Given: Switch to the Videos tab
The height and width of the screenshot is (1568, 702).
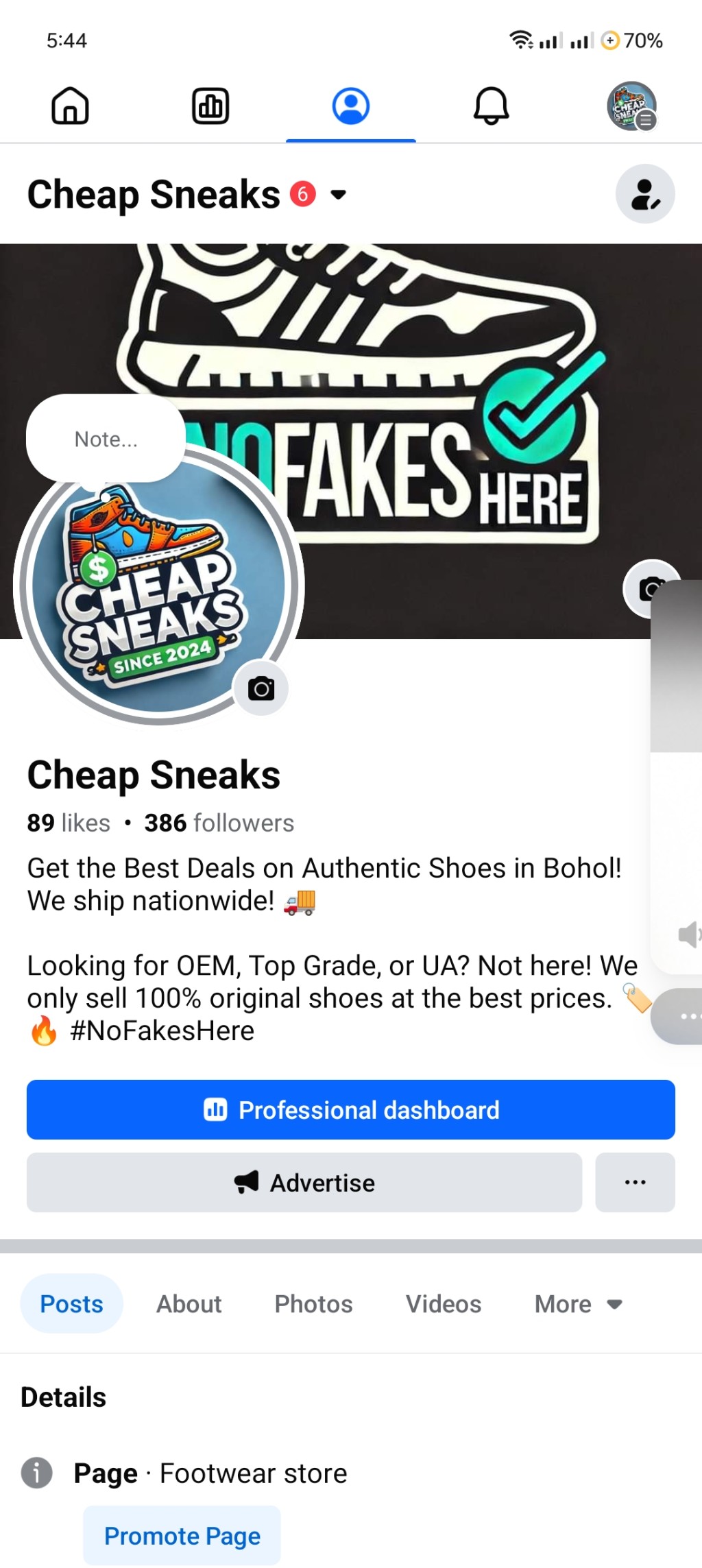Looking at the screenshot, I should (444, 1304).
